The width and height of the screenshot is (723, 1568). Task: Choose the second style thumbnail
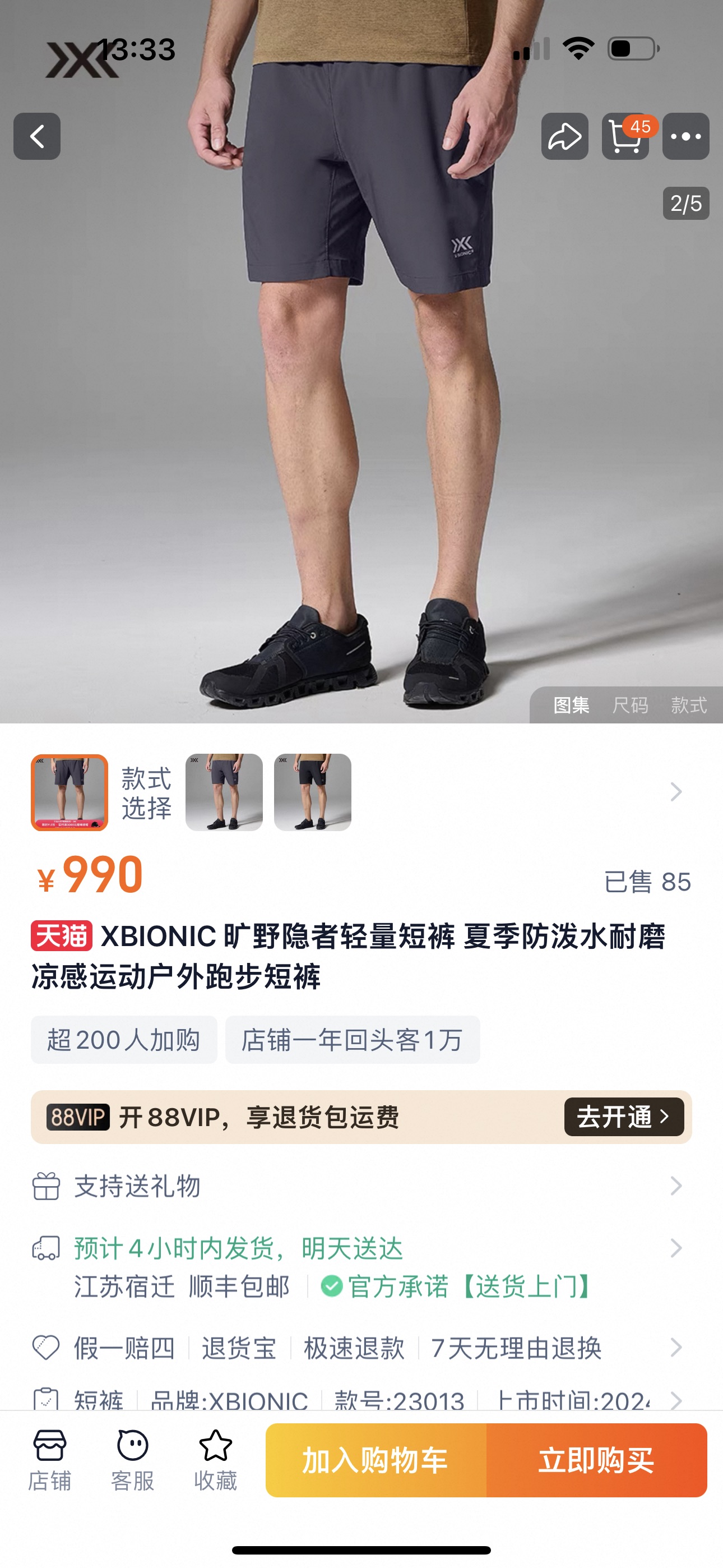click(x=224, y=792)
